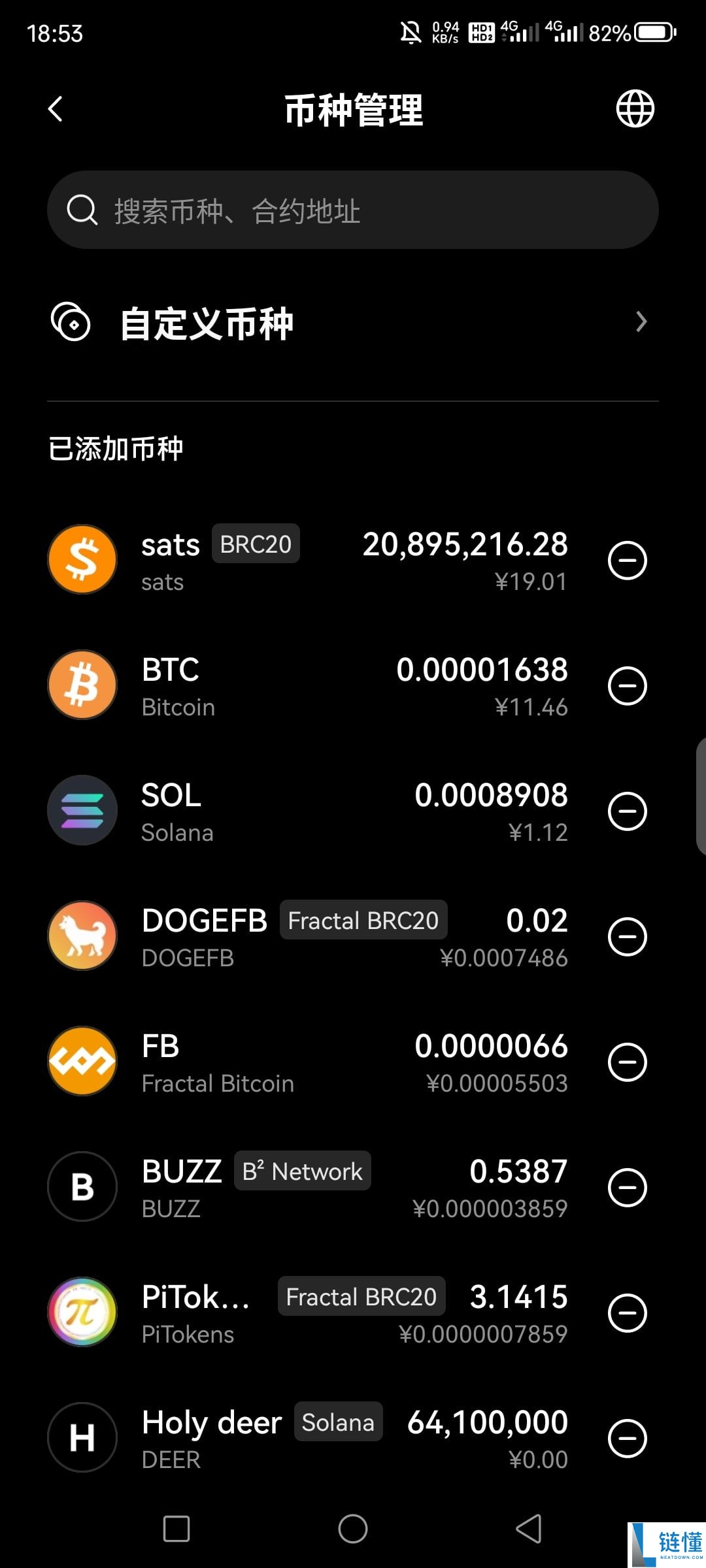706x1568 pixels.
Task: Open 币种管理 title header
Action: click(353, 110)
